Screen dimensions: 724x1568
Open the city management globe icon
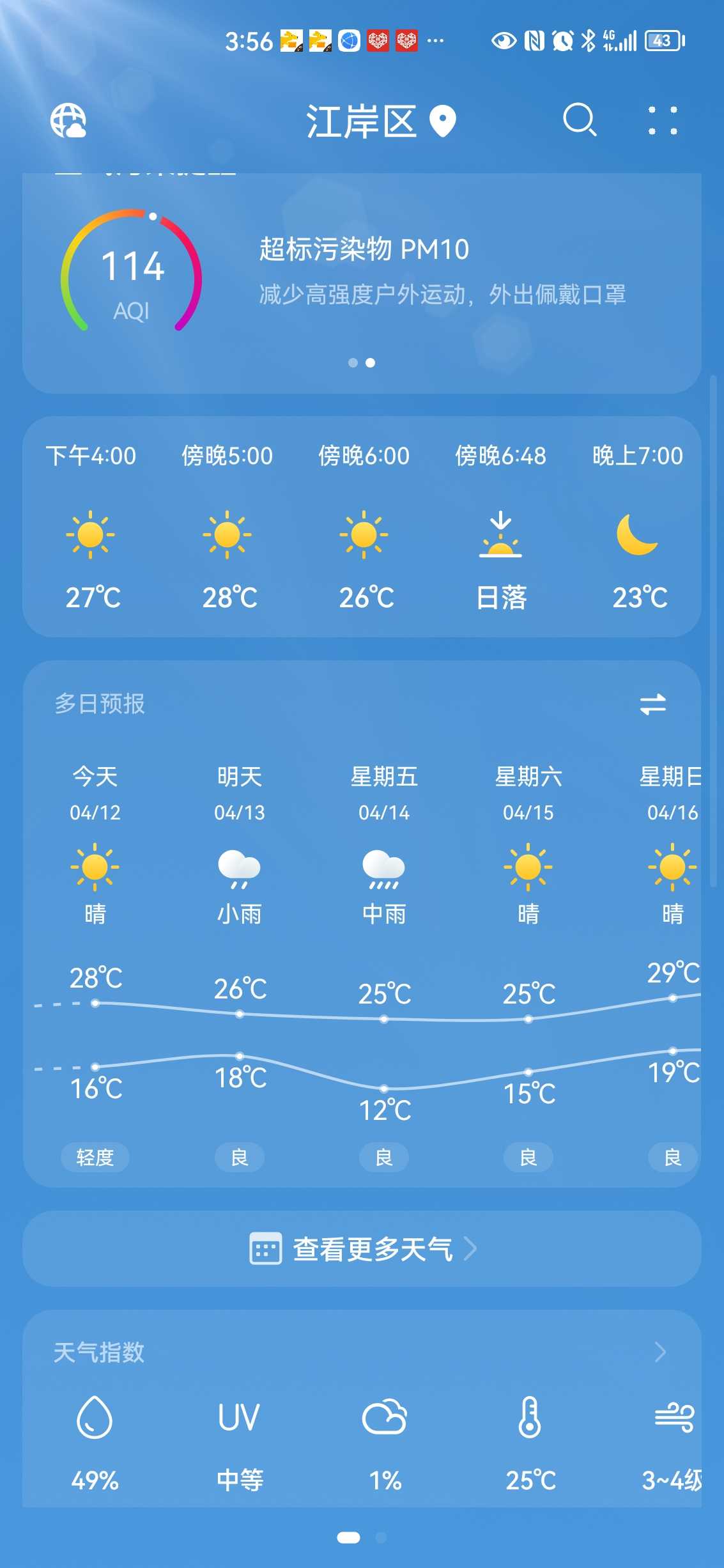(68, 121)
